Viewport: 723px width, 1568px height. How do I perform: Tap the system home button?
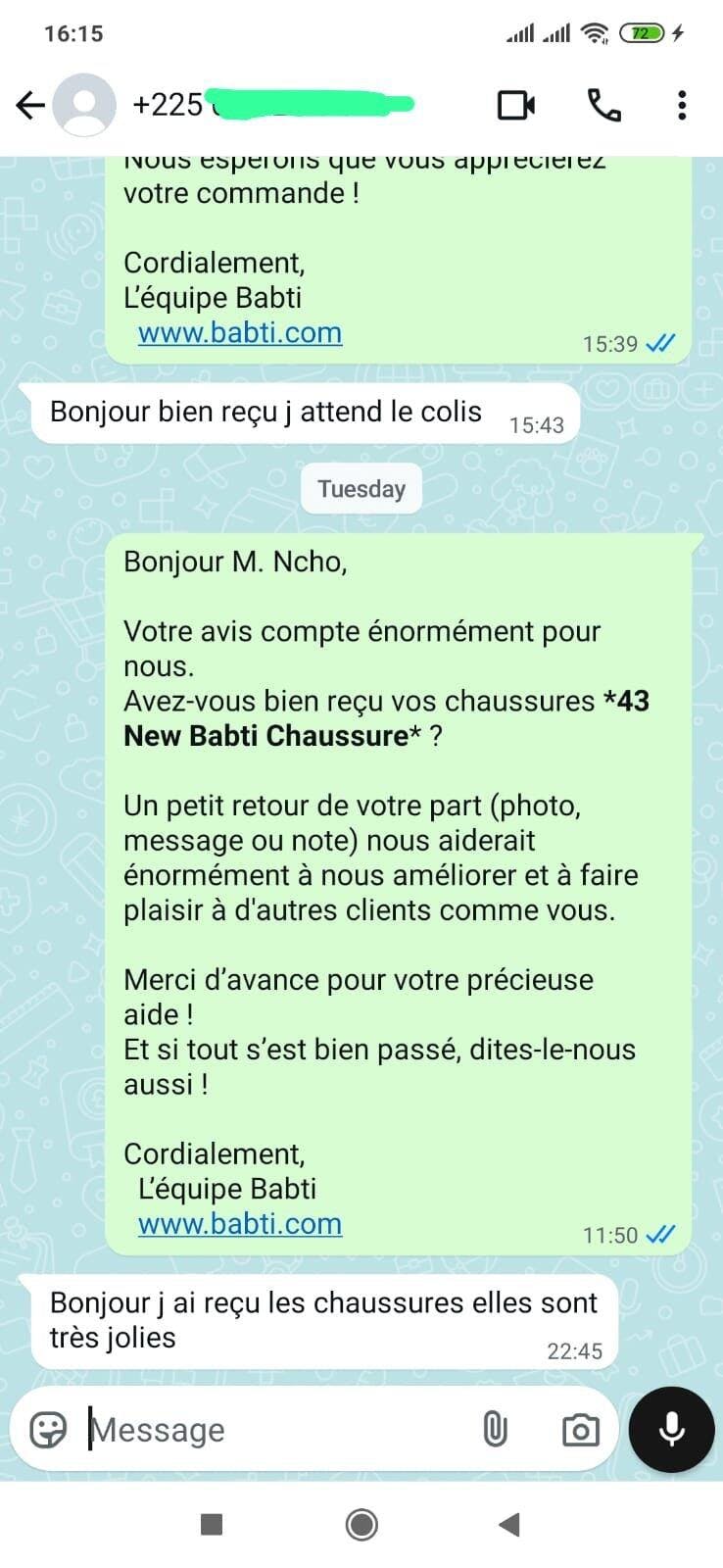click(361, 1524)
